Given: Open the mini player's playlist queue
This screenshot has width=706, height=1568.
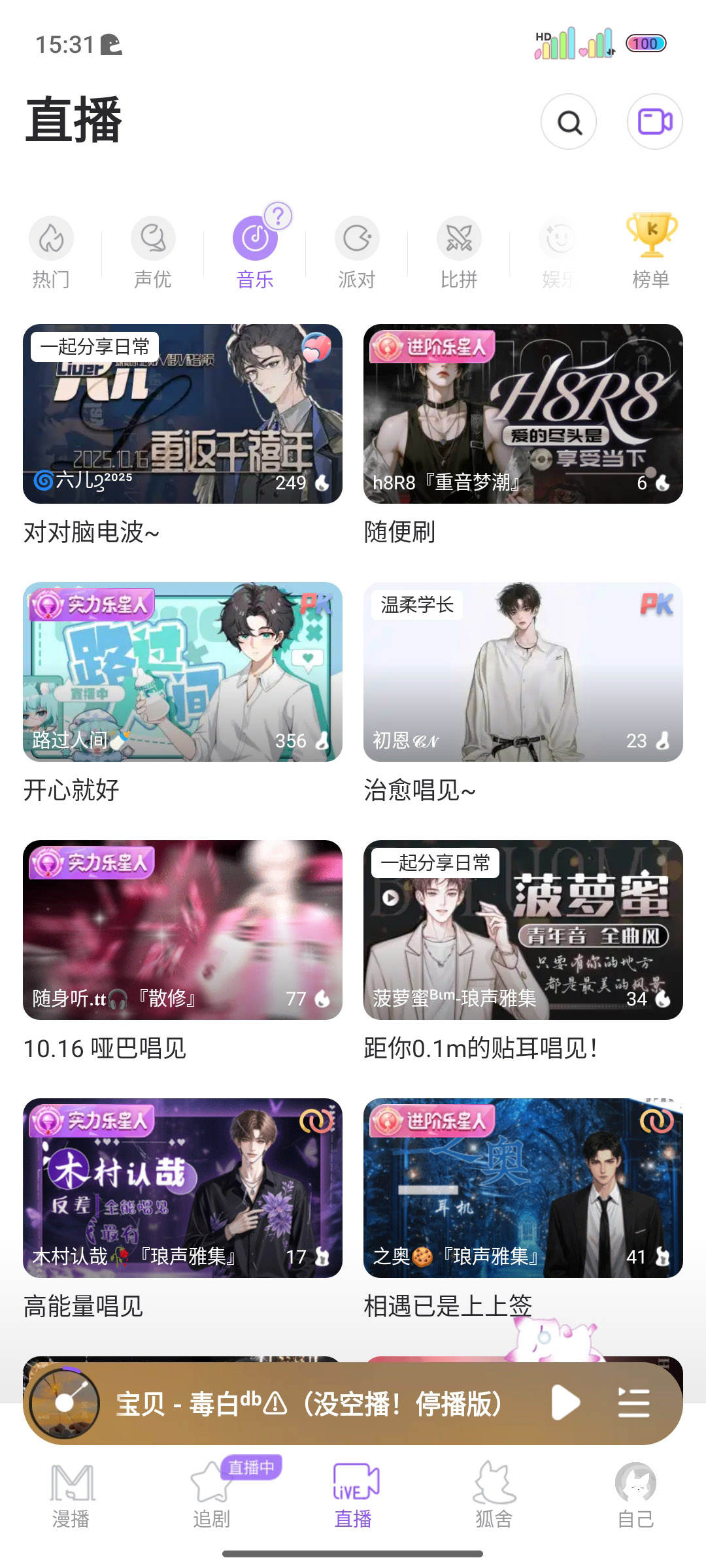Looking at the screenshot, I should [x=633, y=1403].
